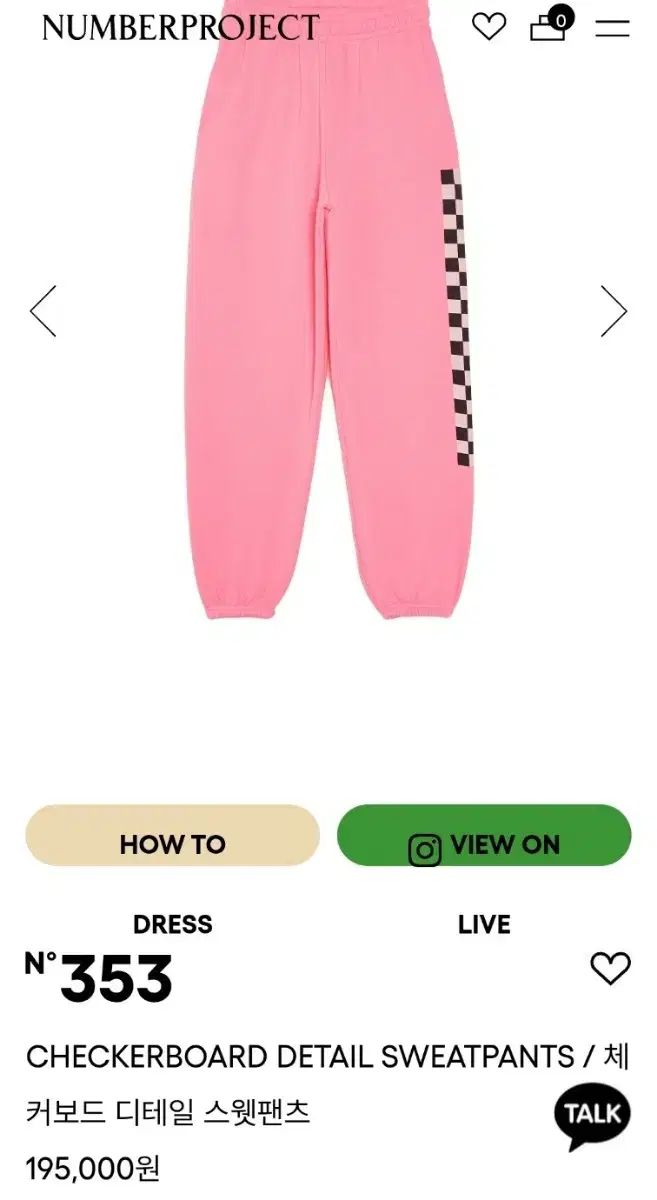Go to the NUMBERPROJECT home page
The image size is (657, 1200).
[180, 27]
